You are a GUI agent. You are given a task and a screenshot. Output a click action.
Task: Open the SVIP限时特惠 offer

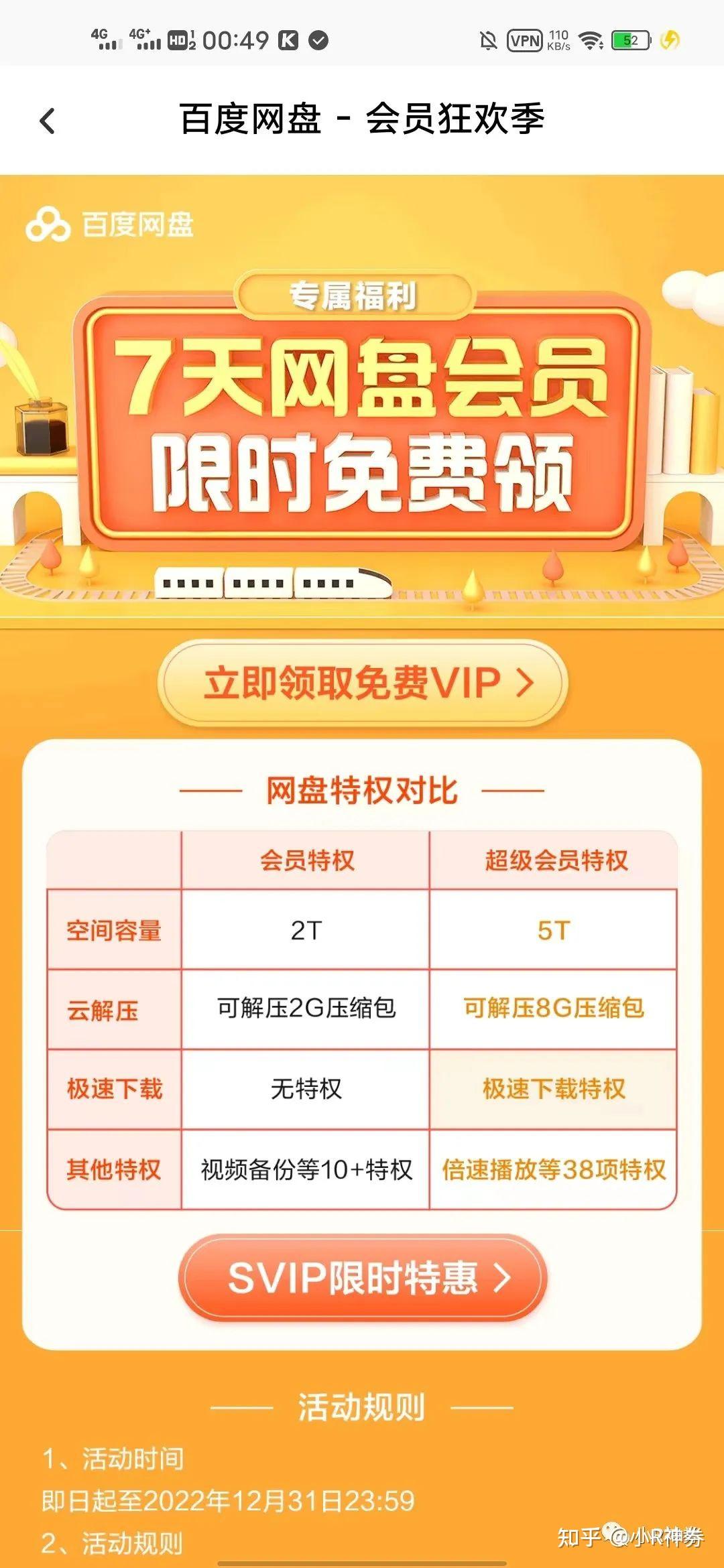(x=363, y=1277)
